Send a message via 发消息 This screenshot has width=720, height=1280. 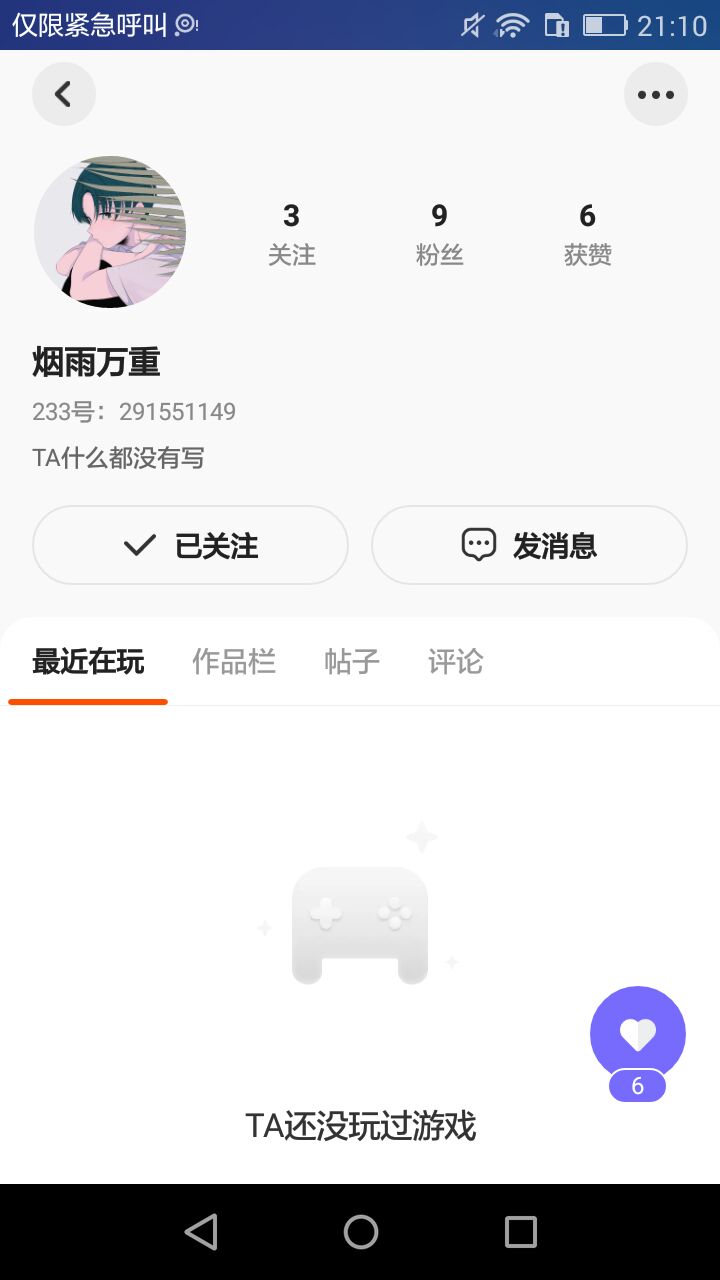coord(529,545)
